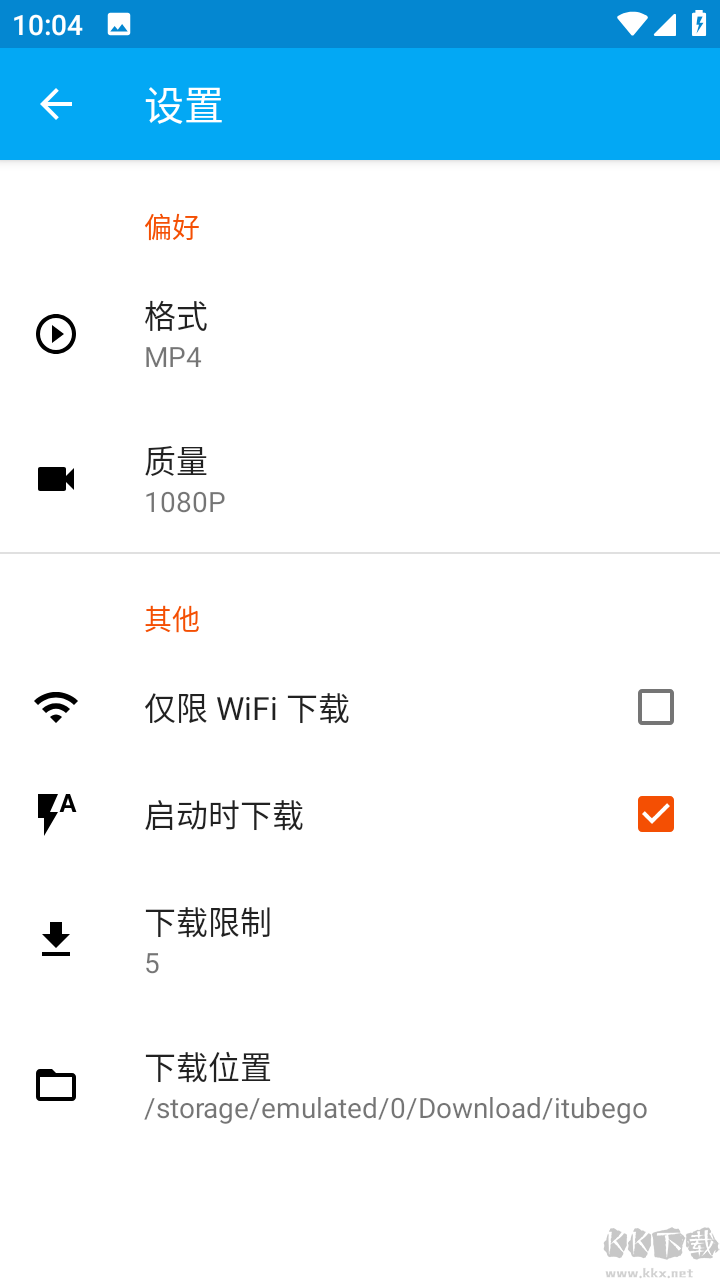
Task: Disable the 启动时下载 checkbox
Action: click(656, 814)
